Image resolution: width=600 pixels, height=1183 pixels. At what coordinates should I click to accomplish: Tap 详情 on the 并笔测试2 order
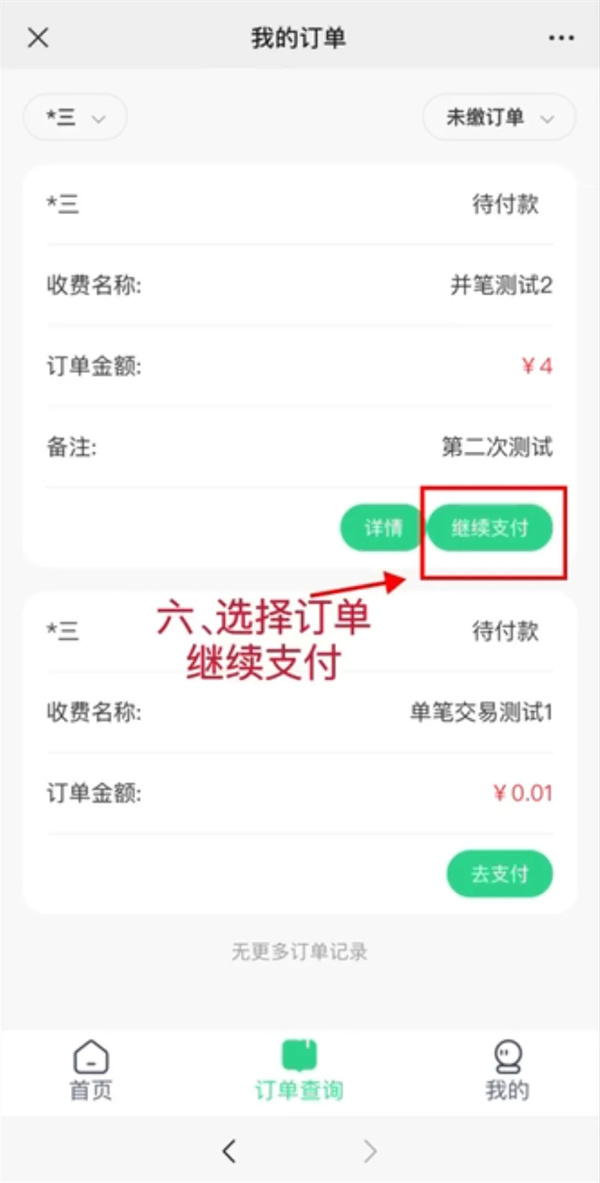point(383,527)
